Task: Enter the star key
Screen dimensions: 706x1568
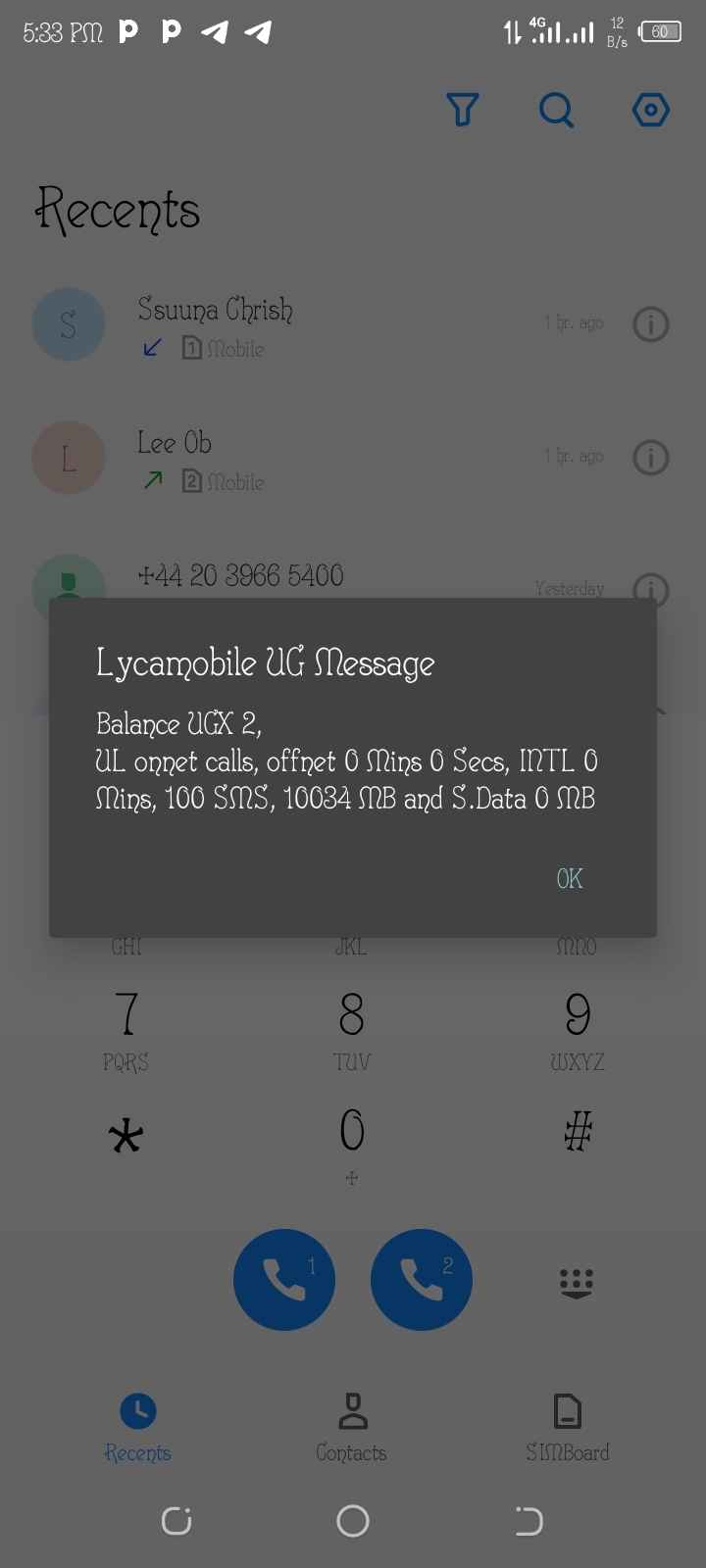Action: coord(126,1137)
